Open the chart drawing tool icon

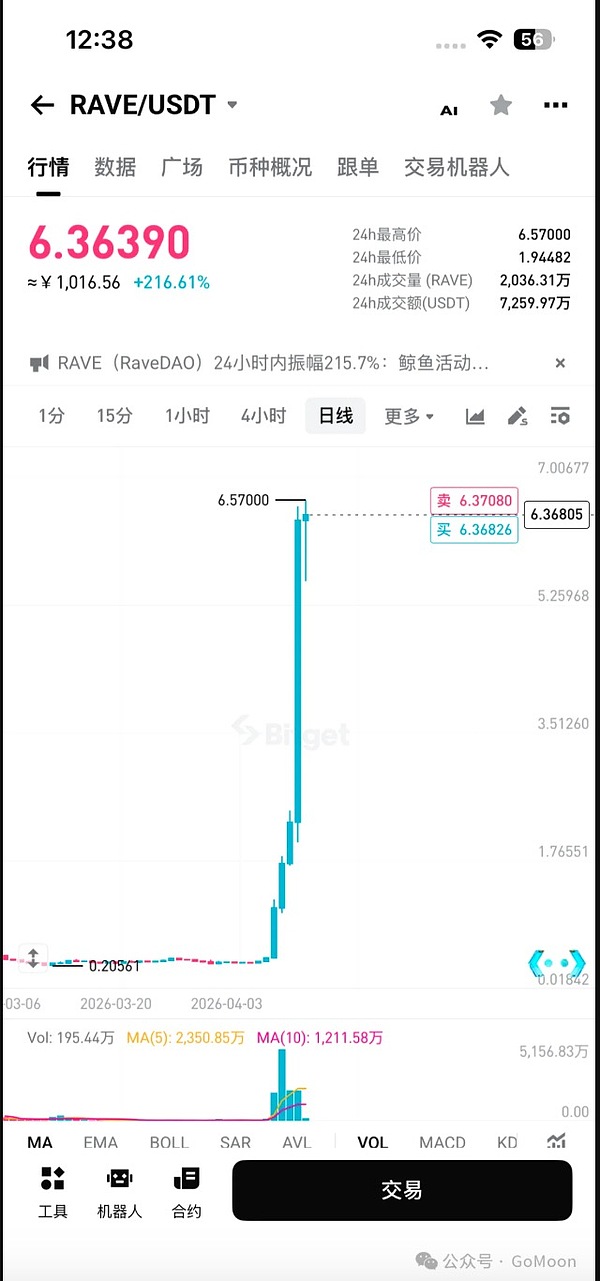point(517,416)
